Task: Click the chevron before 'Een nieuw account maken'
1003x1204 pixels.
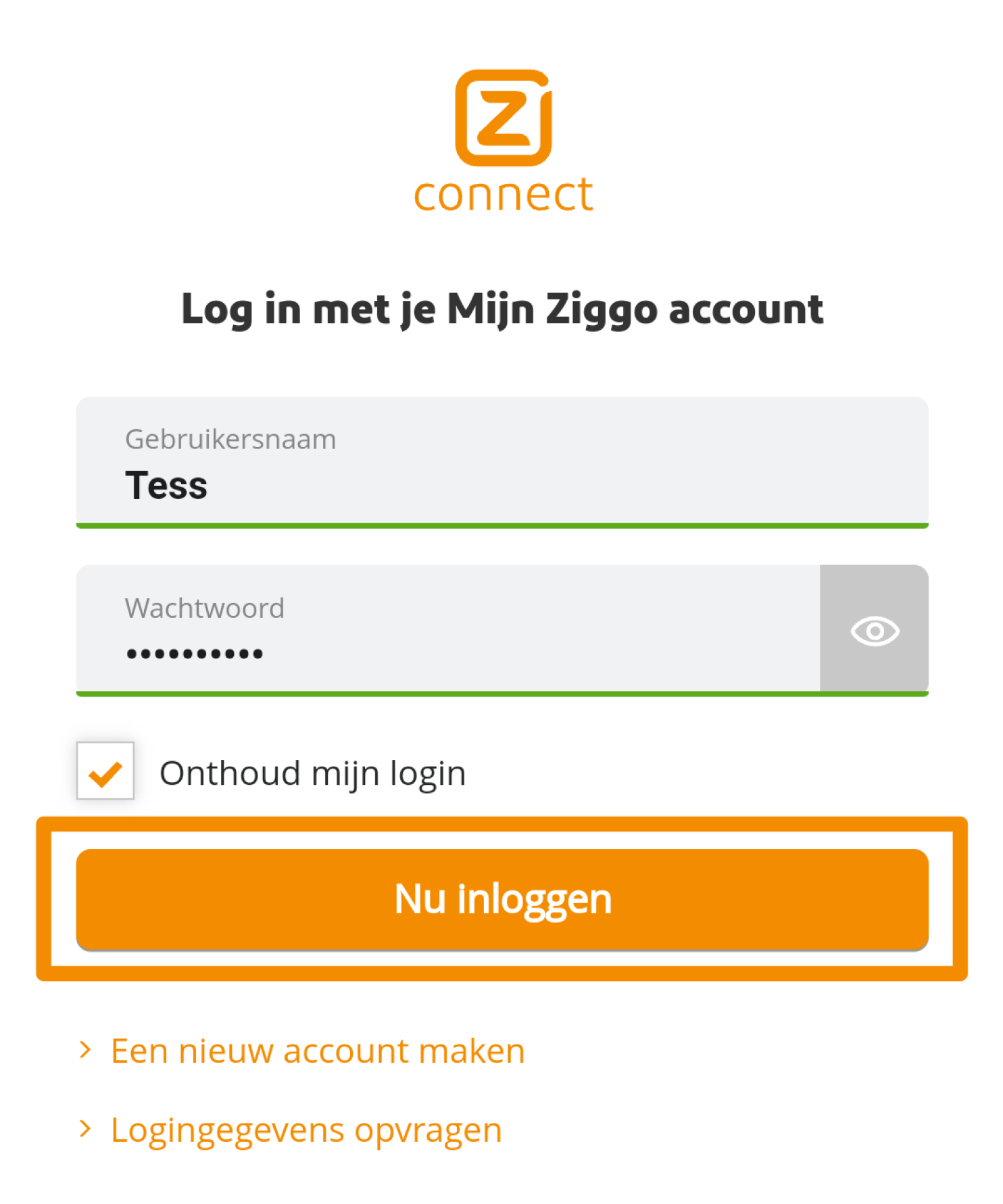Action: pos(86,1050)
